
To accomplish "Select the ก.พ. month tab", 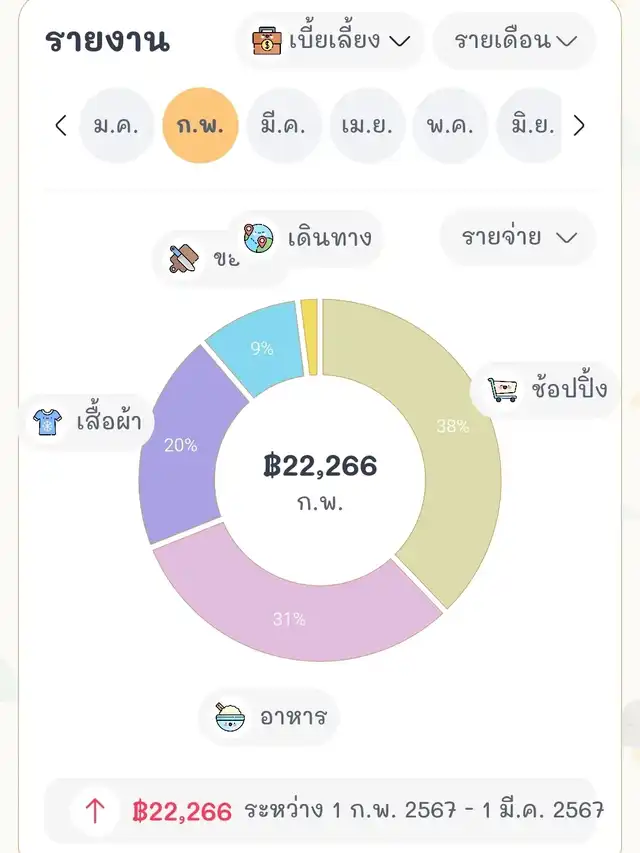I will click(200, 126).
